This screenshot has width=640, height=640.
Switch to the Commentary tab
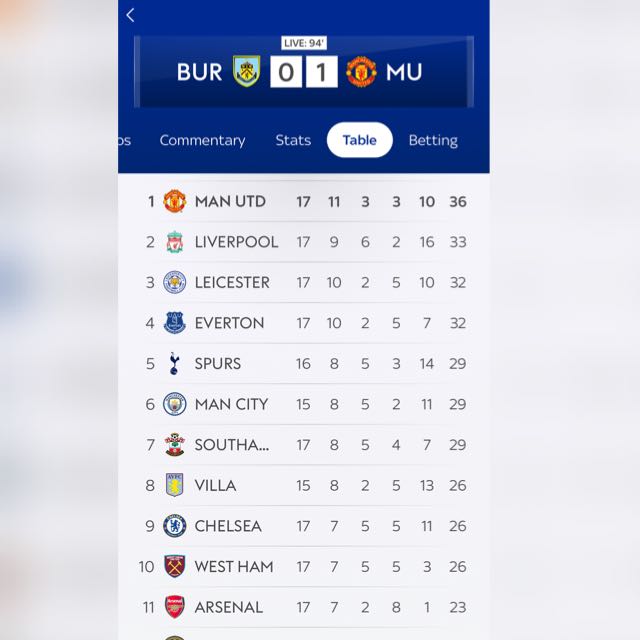(202, 140)
